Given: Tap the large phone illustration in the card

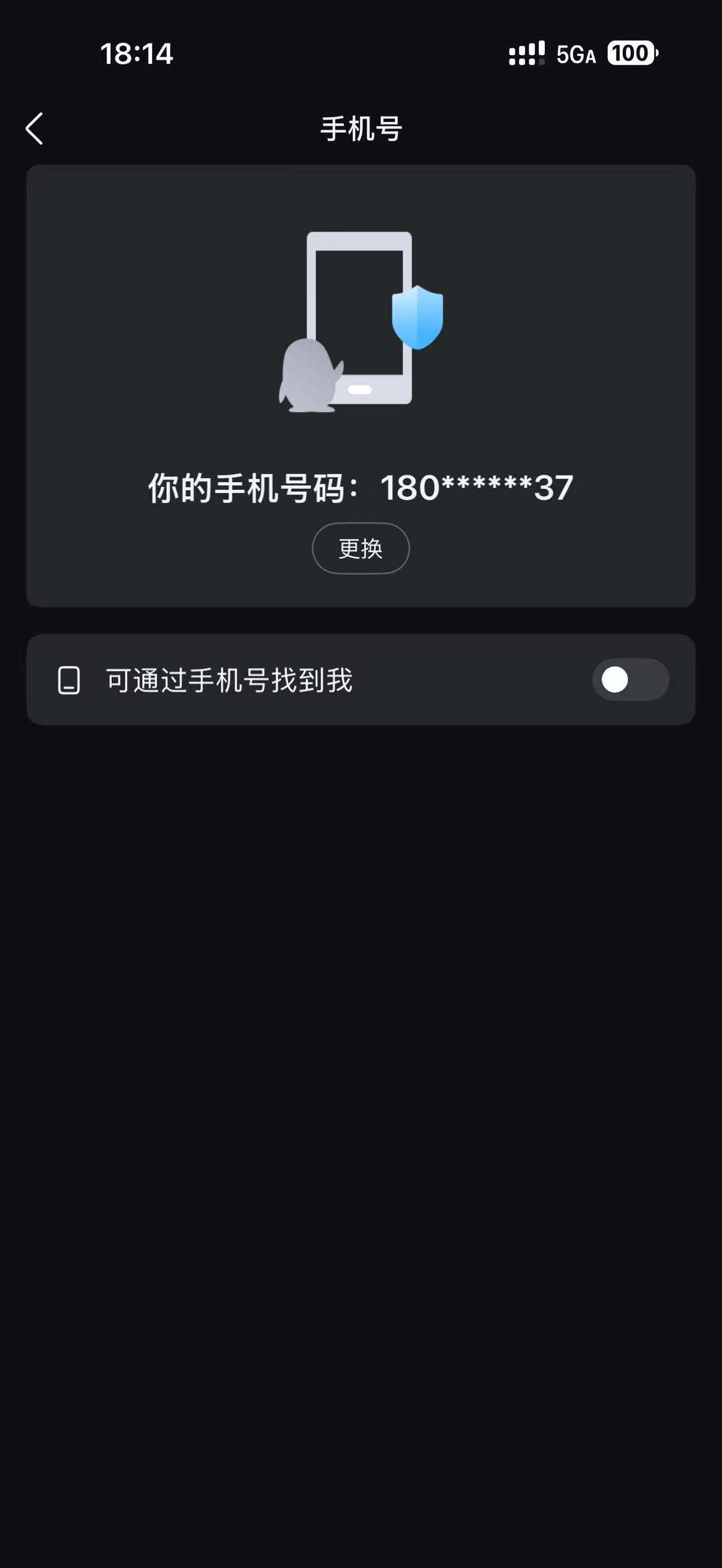Looking at the screenshot, I should 360,316.
